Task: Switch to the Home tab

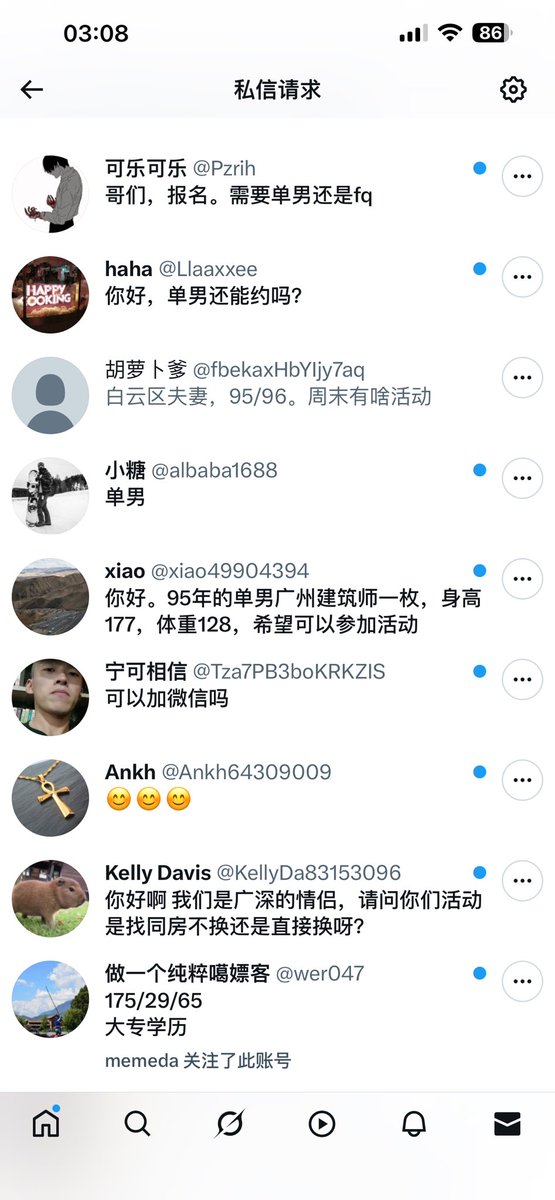Action: coord(46,1124)
